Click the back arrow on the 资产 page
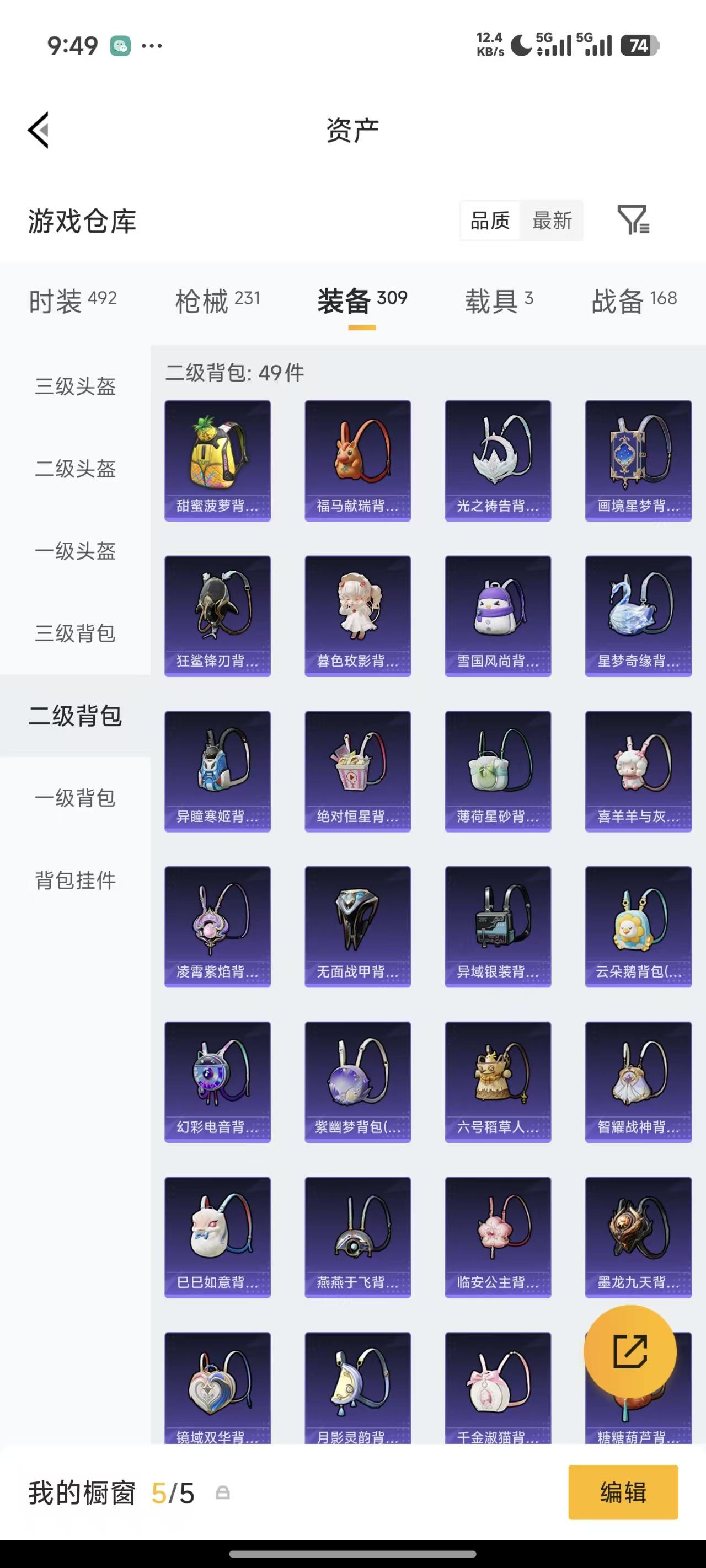The height and width of the screenshot is (1568, 706). click(x=38, y=130)
